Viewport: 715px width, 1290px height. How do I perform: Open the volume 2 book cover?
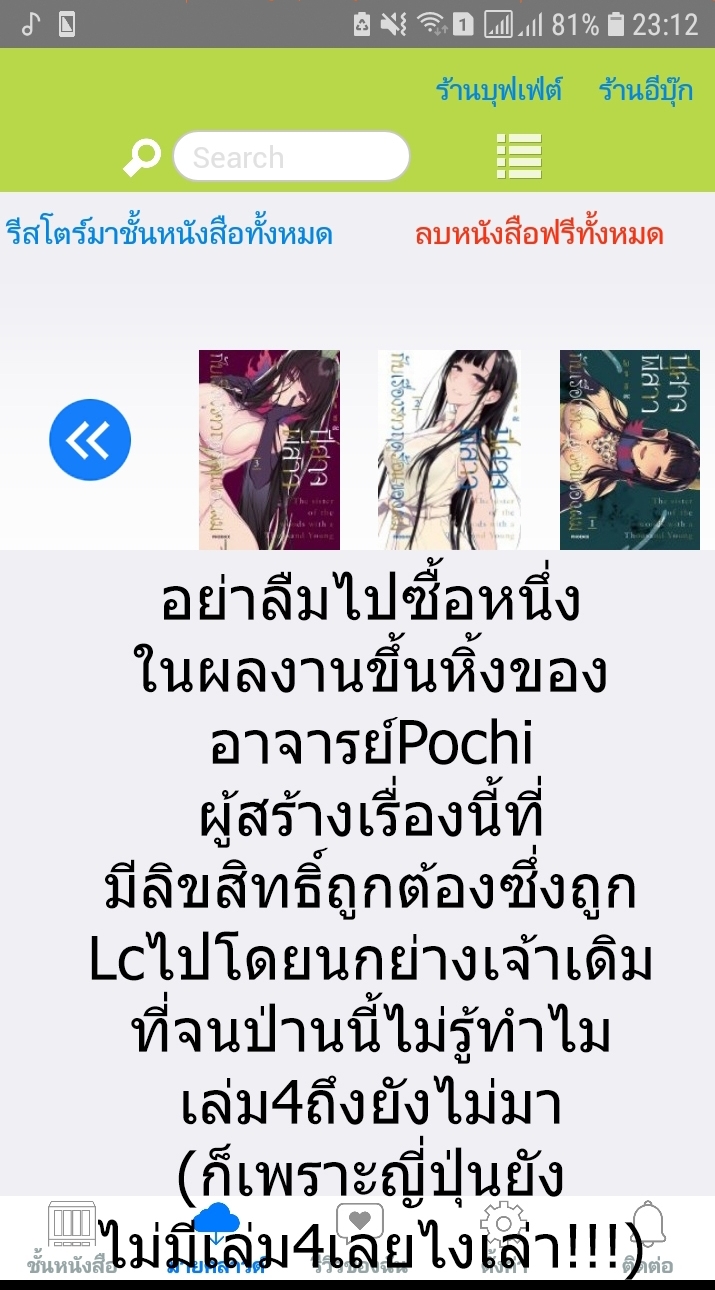(x=449, y=449)
